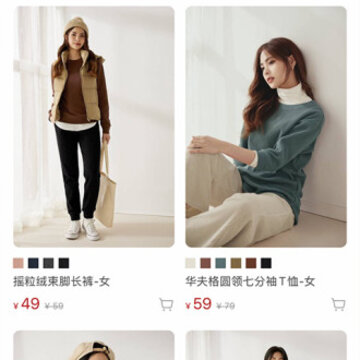The image size is (360, 360).
Task: Add 华夫格圆领七分袖T恤 to cart via cart icon
Action: pos(338,304)
